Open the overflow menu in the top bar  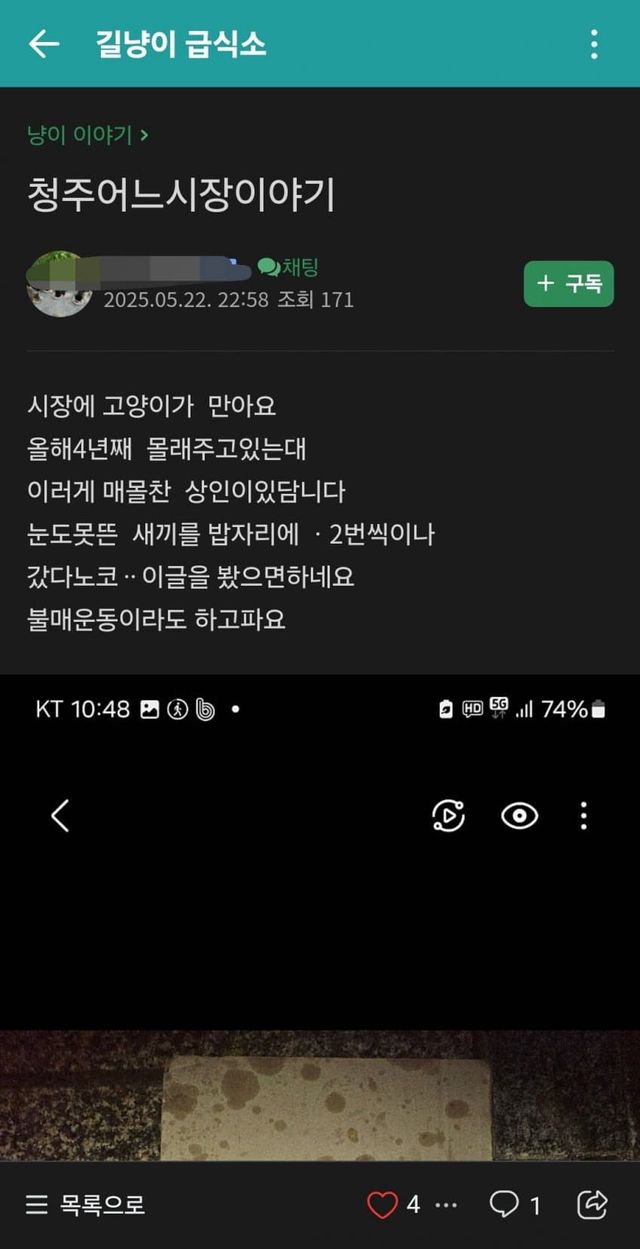[594, 44]
